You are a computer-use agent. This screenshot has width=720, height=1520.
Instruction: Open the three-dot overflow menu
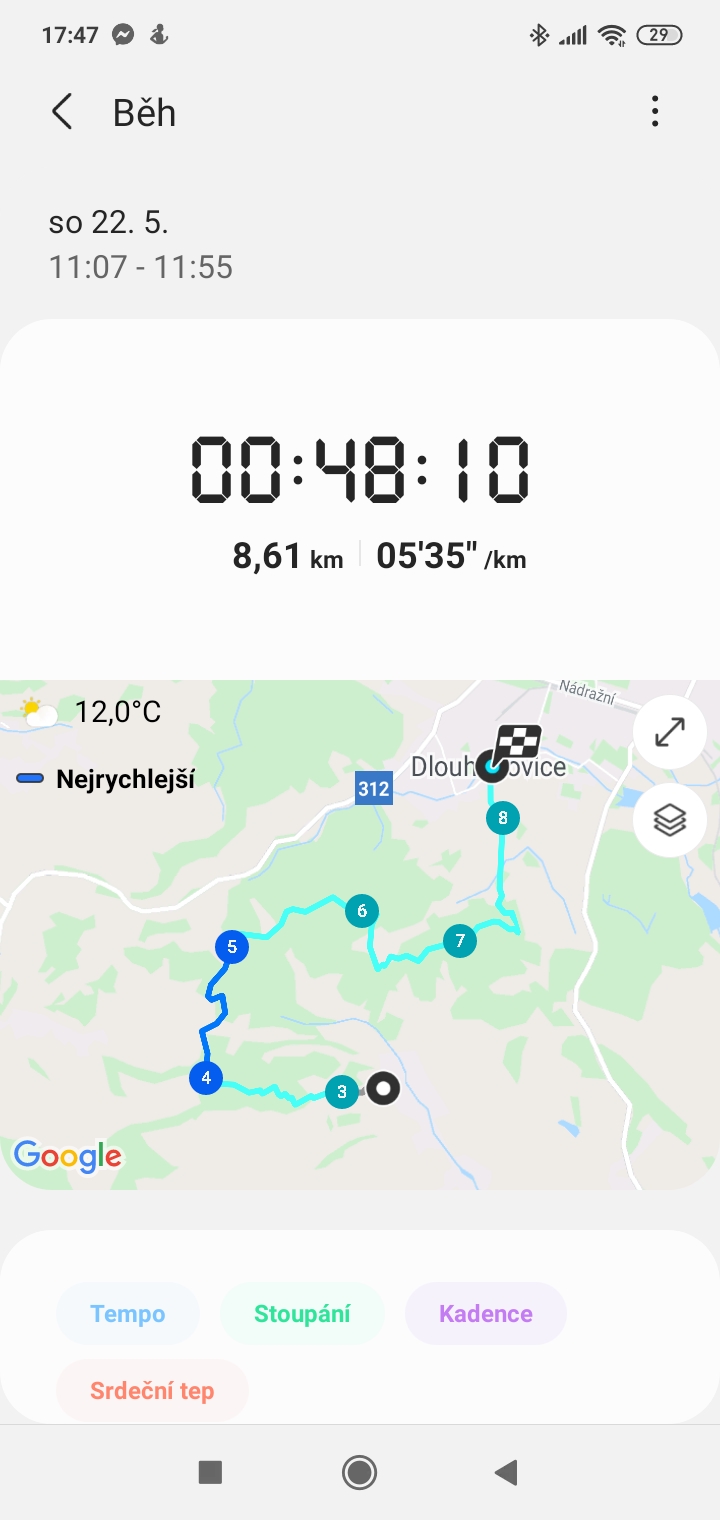point(655,111)
